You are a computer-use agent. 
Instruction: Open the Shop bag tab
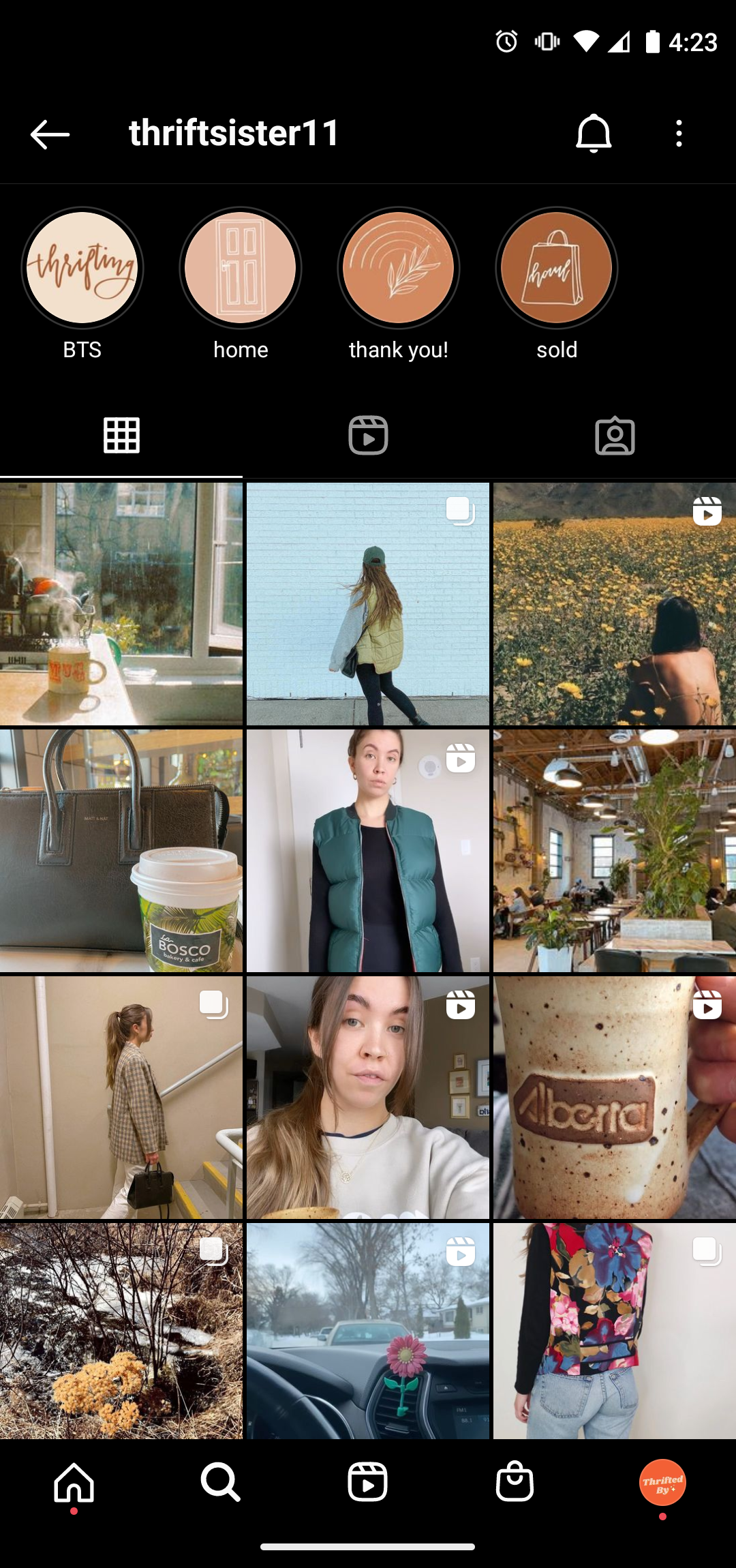click(x=515, y=1481)
